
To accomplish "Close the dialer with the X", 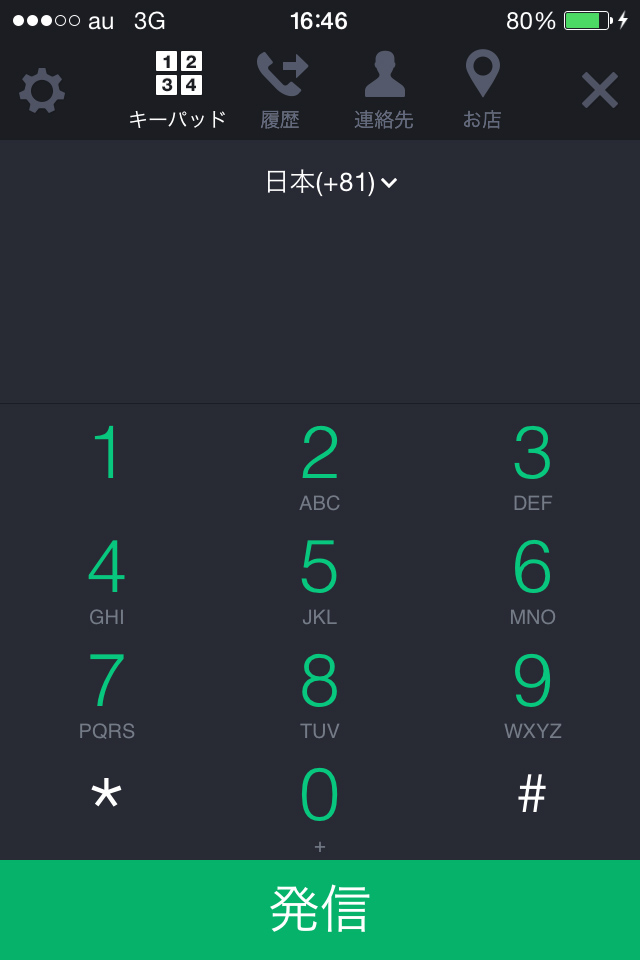I will click(599, 91).
